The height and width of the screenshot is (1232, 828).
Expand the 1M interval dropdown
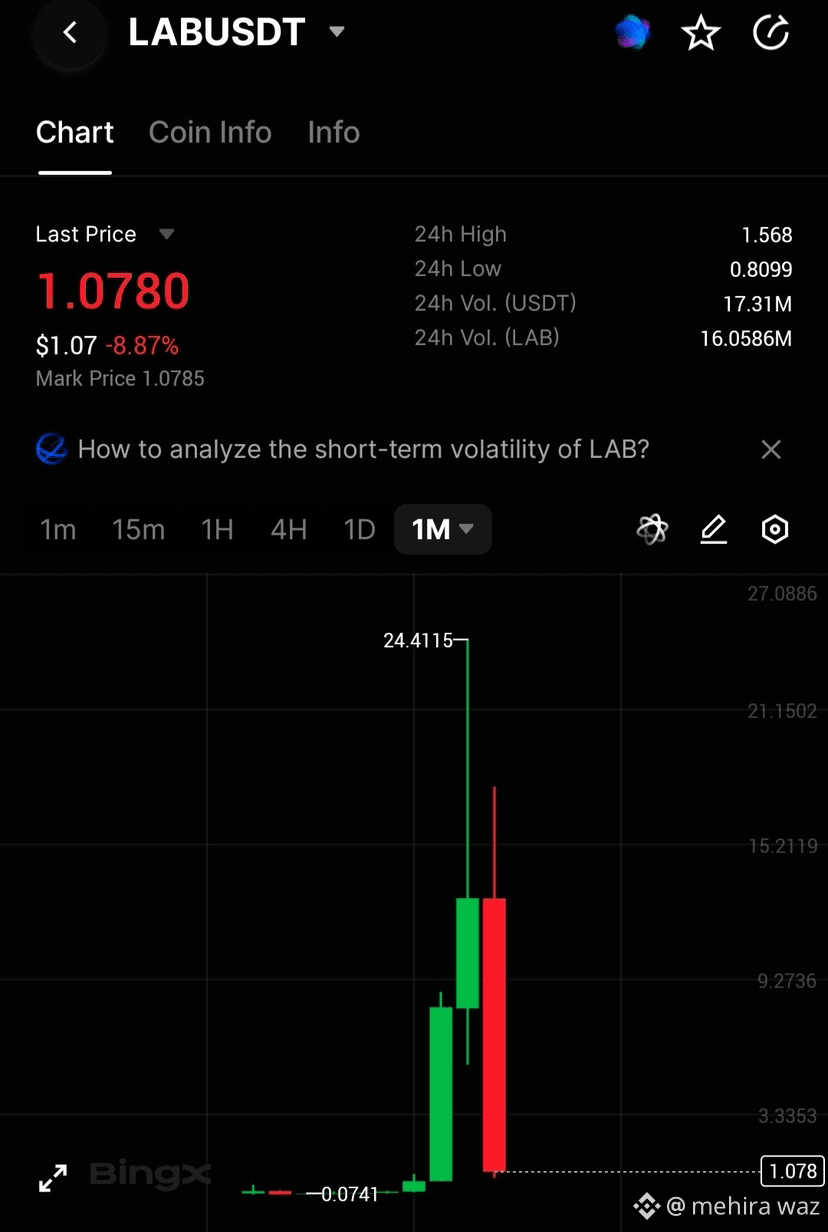[443, 529]
